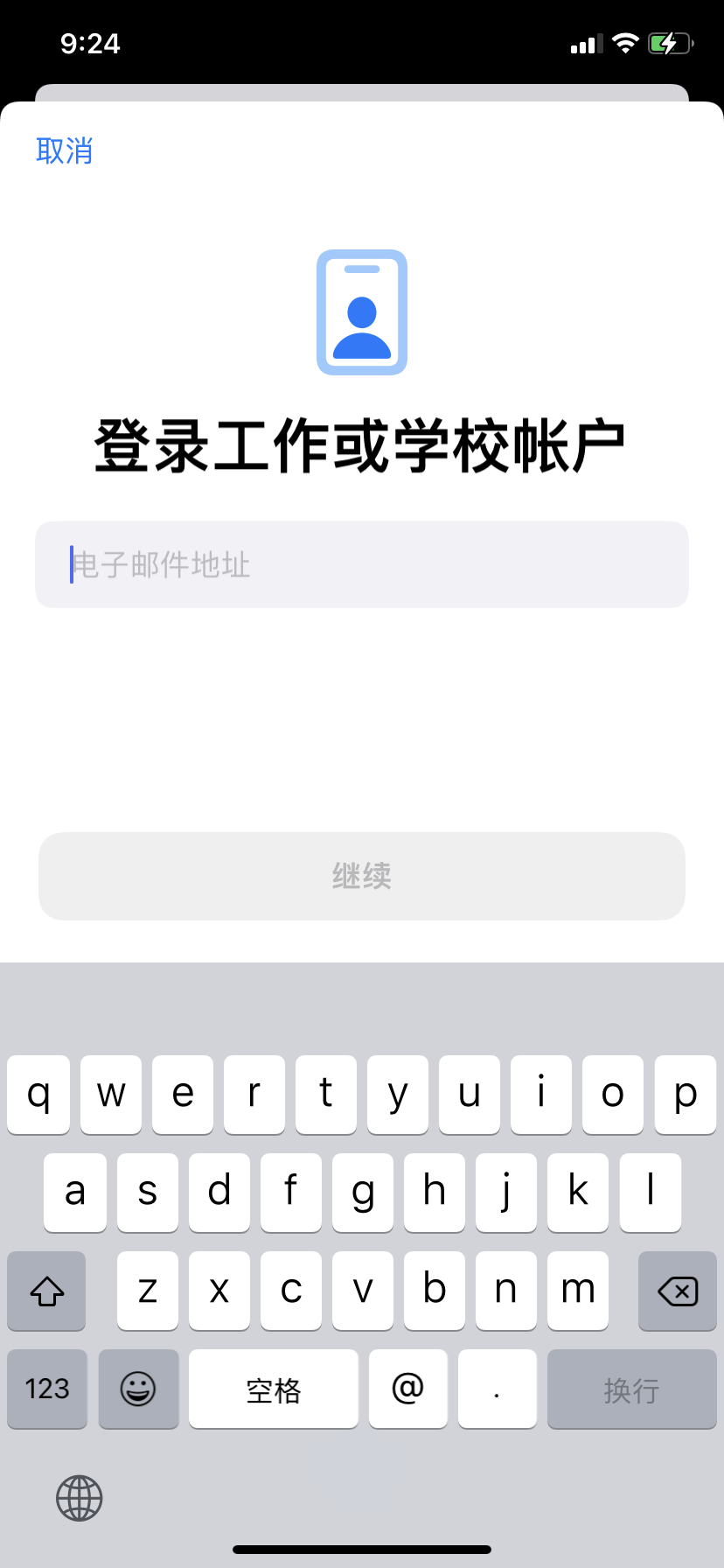Screen dimensions: 724x1568
Task: Tap the shift key
Action: click(x=47, y=1291)
